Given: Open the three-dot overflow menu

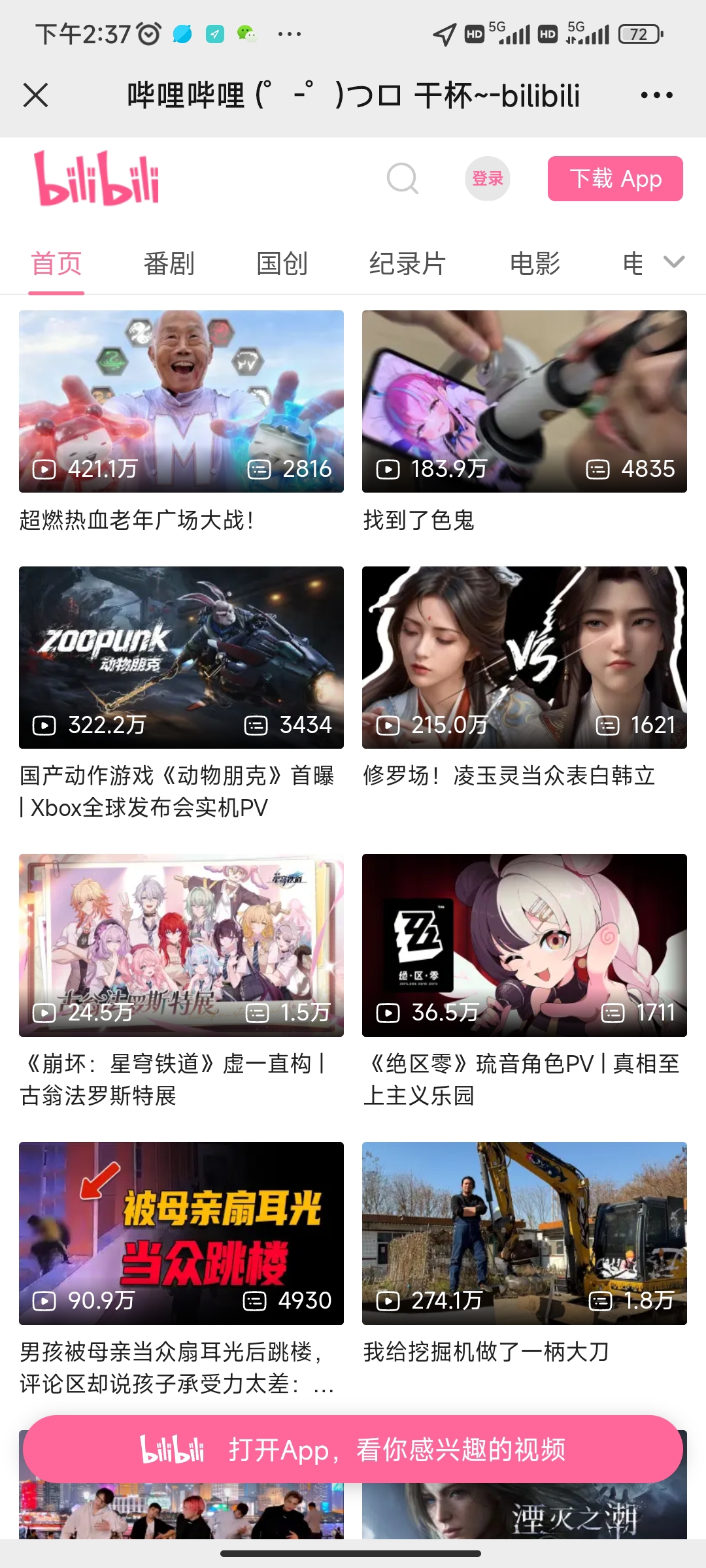Looking at the screenshot, I should (656, 95).
